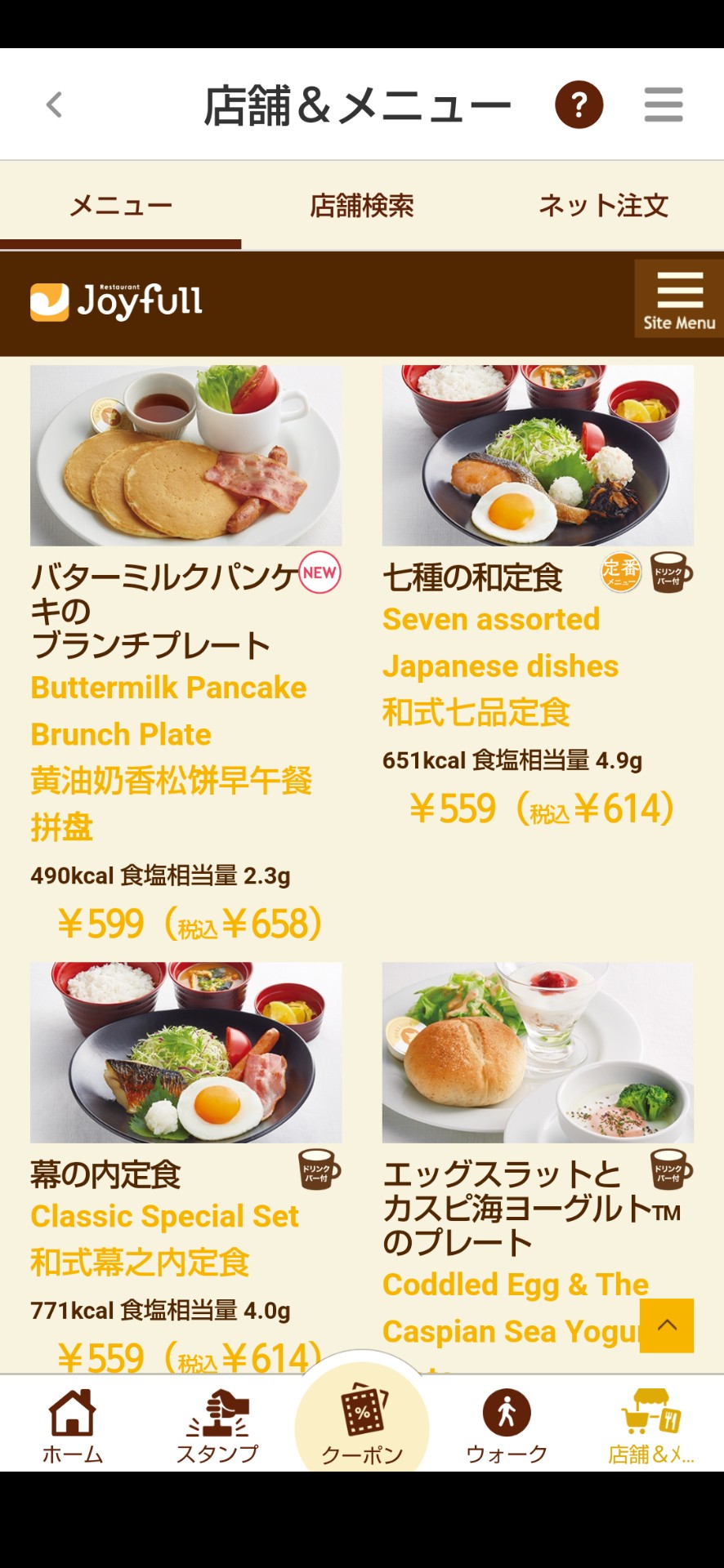Viewport: 724px width, 1568px height.
Task: View the Classic Special Set item
Action: (185, 1053)
